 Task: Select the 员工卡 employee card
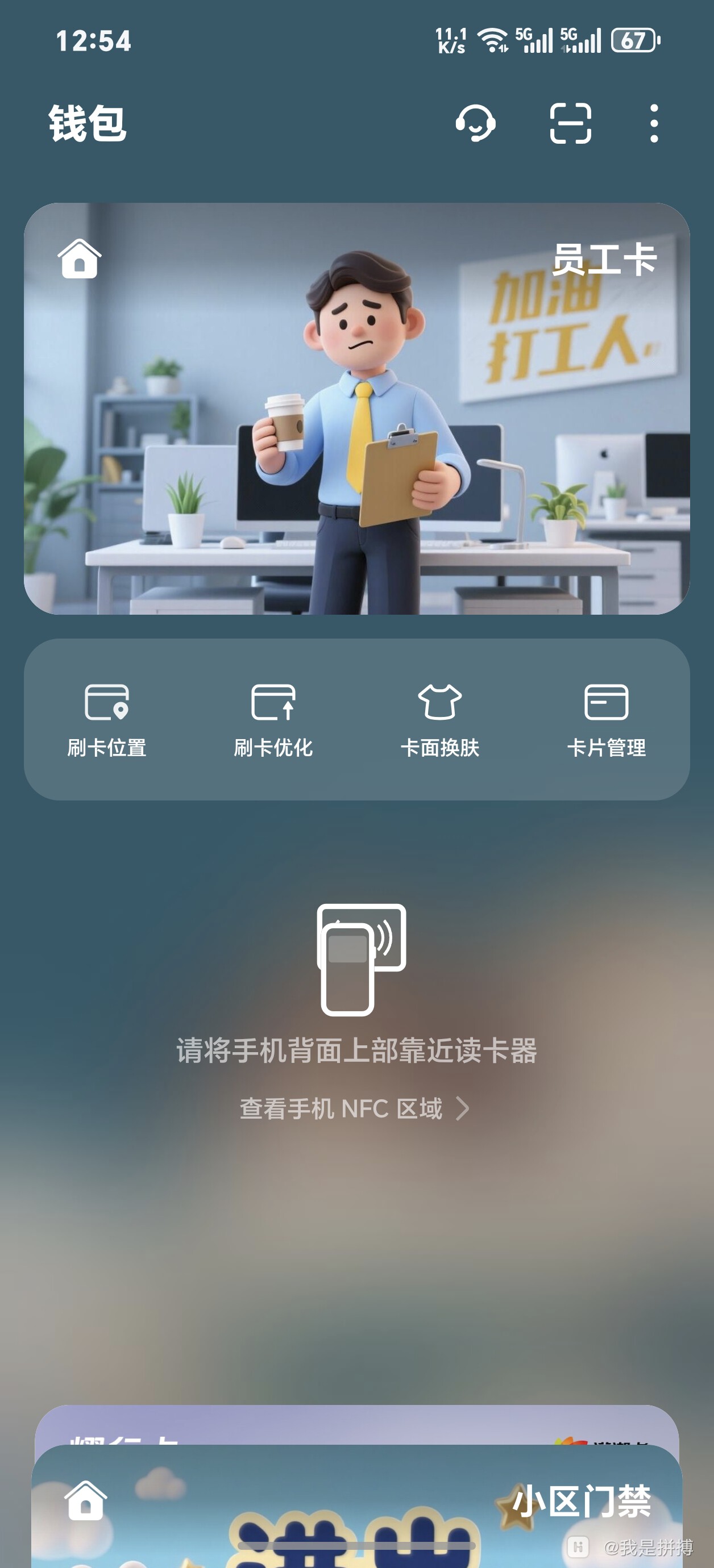(x=356, y=408)
